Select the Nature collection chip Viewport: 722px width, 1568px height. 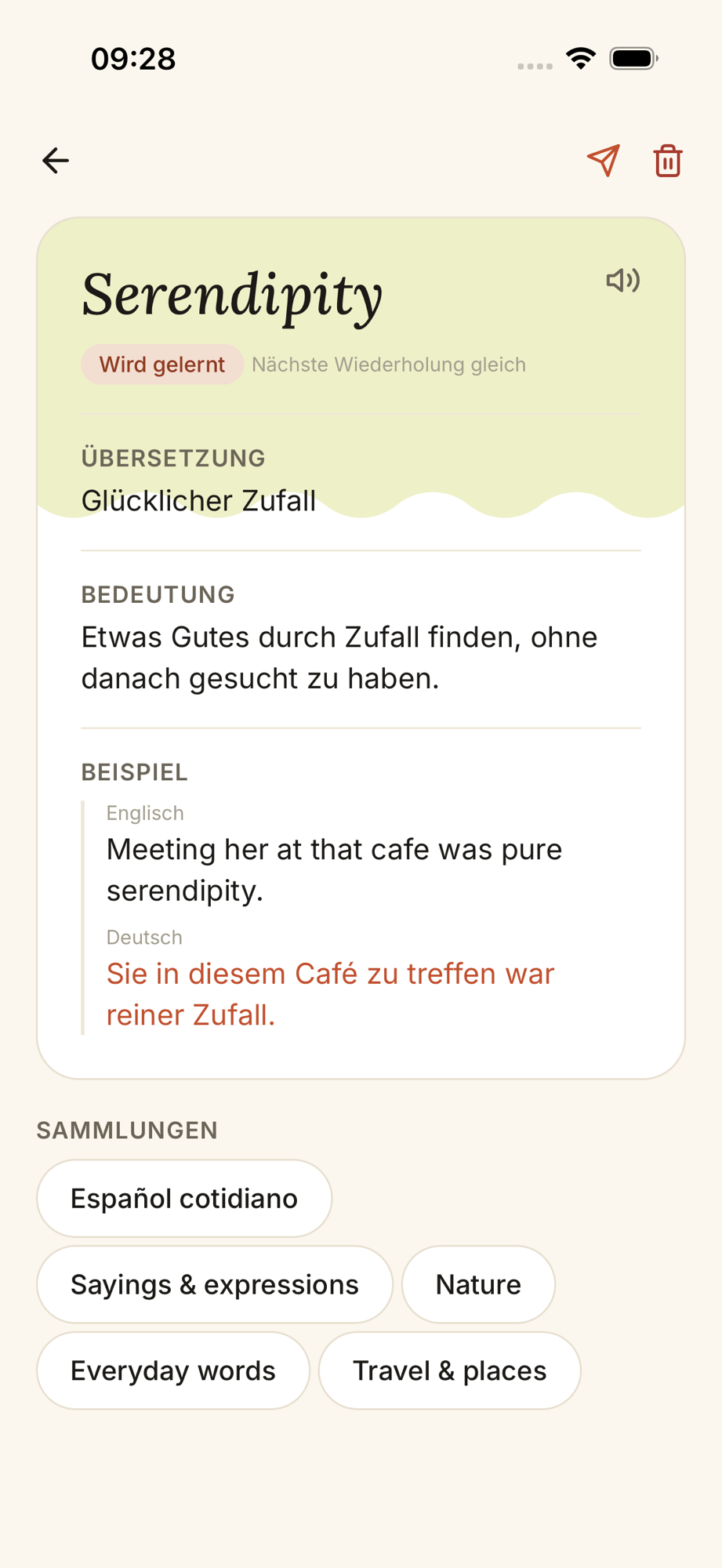tap(478, 1285)
